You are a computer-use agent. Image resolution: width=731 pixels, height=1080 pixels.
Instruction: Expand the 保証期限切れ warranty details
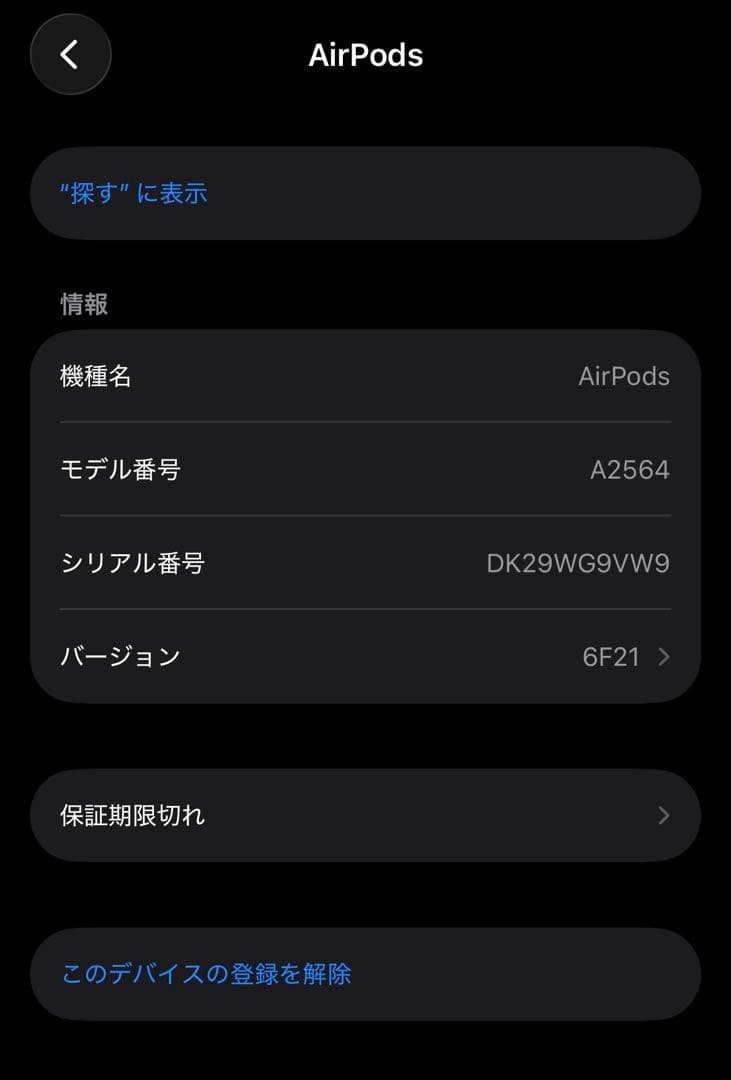365,815
